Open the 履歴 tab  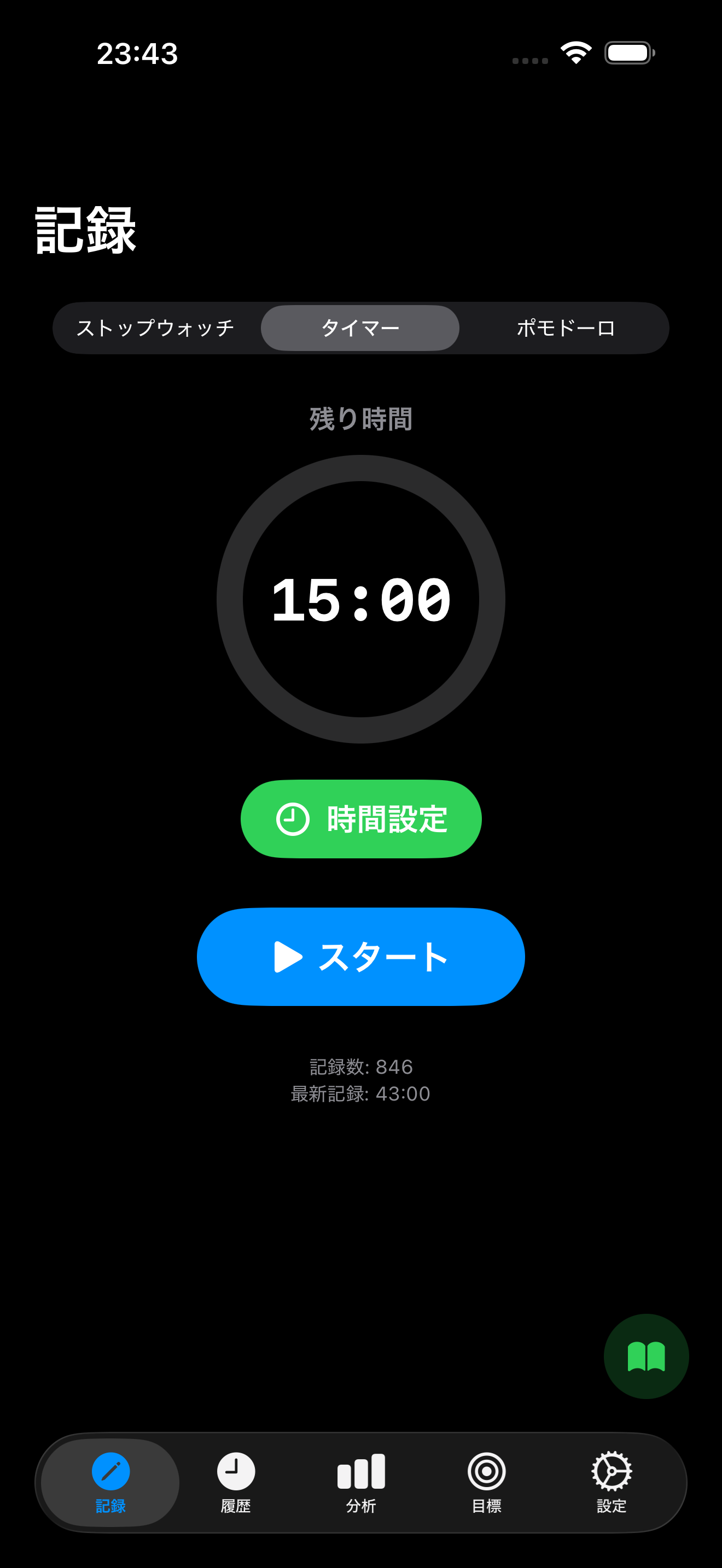click(x=235, y=1472)
